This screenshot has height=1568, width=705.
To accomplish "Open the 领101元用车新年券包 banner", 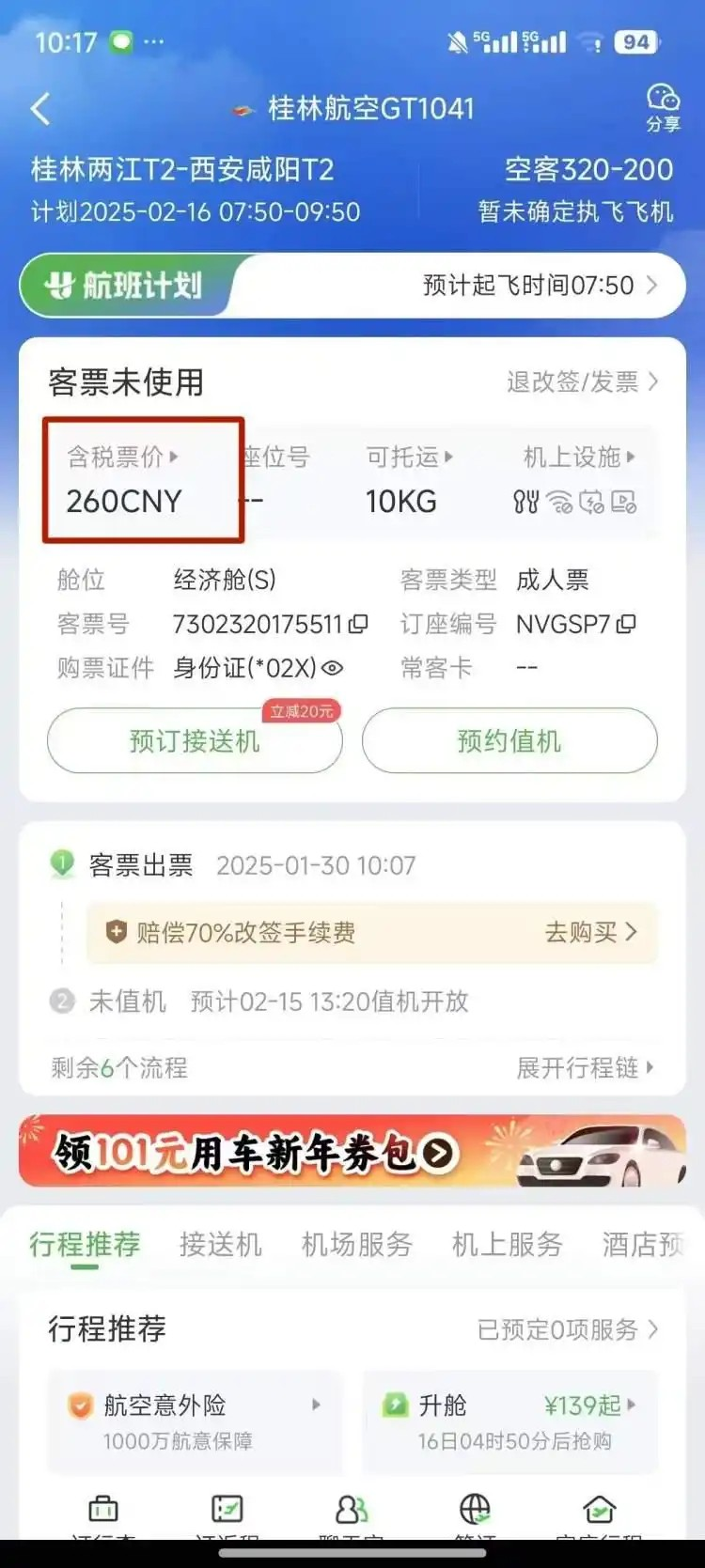I will point(352,1152).
